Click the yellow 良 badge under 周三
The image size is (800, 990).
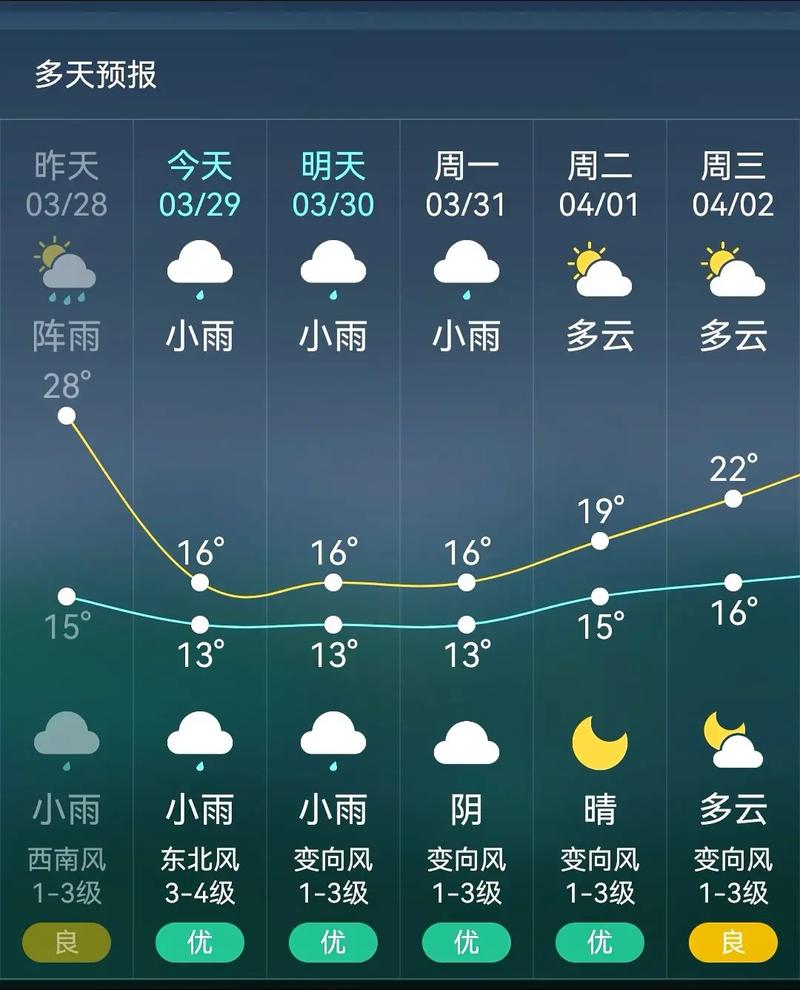pyautogui.click(x=731, y=942)
